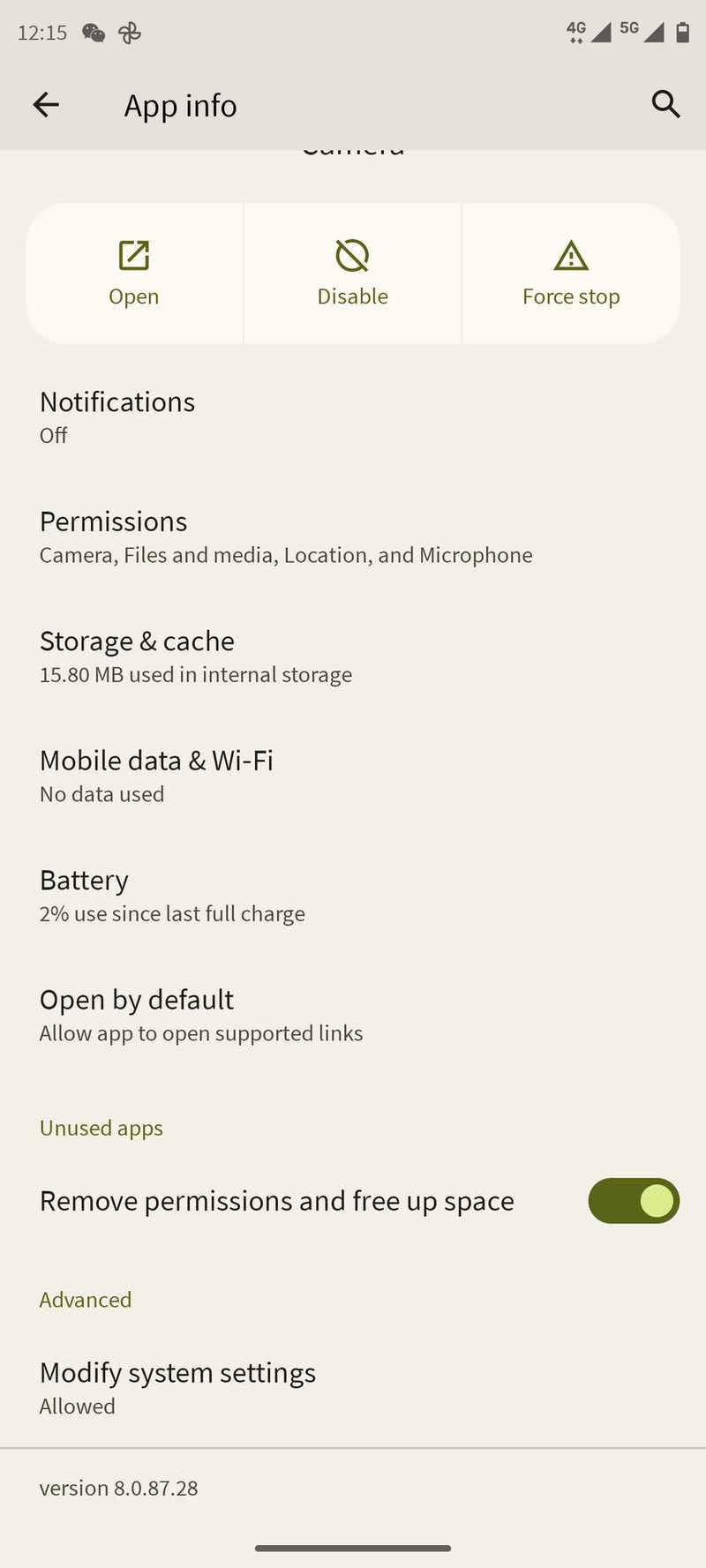Go back from App info
The height and width of the screenshot is (1568, 706).
[46, 105]
